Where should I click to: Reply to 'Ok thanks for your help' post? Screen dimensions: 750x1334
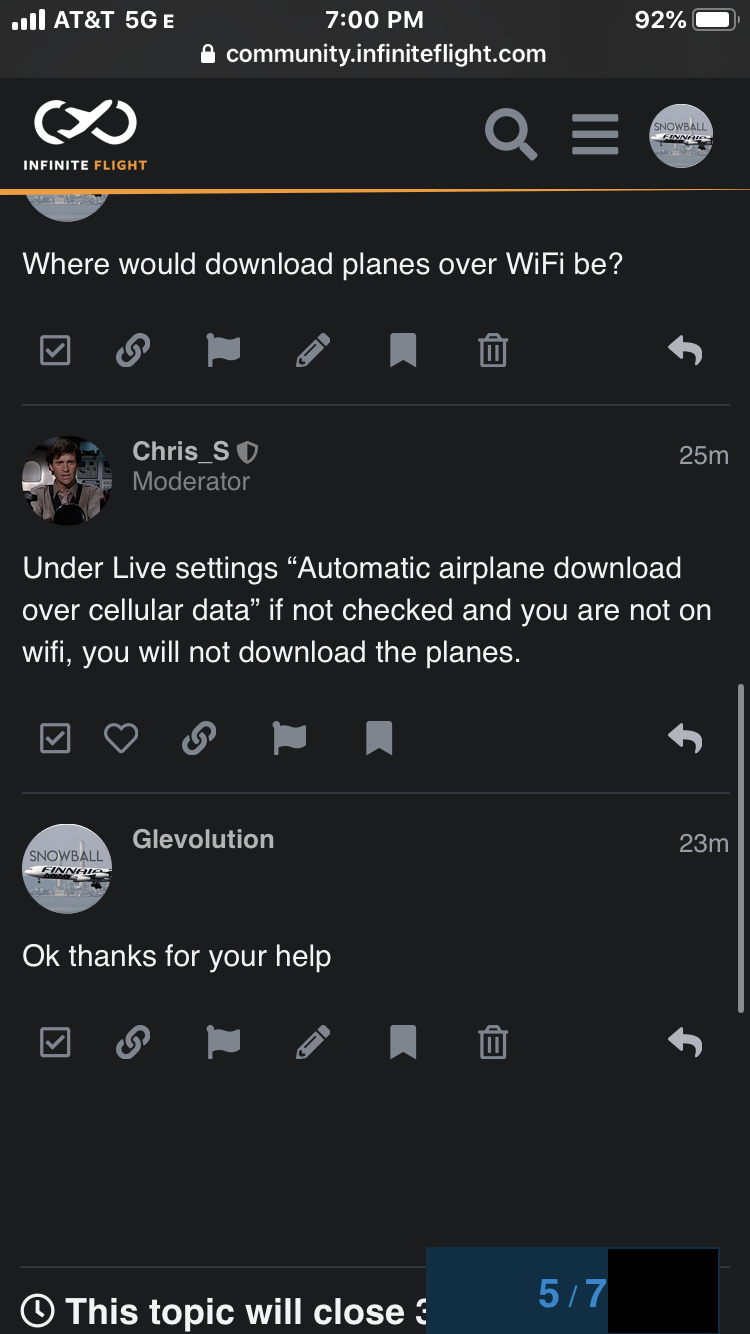(x=685, y=1043)
